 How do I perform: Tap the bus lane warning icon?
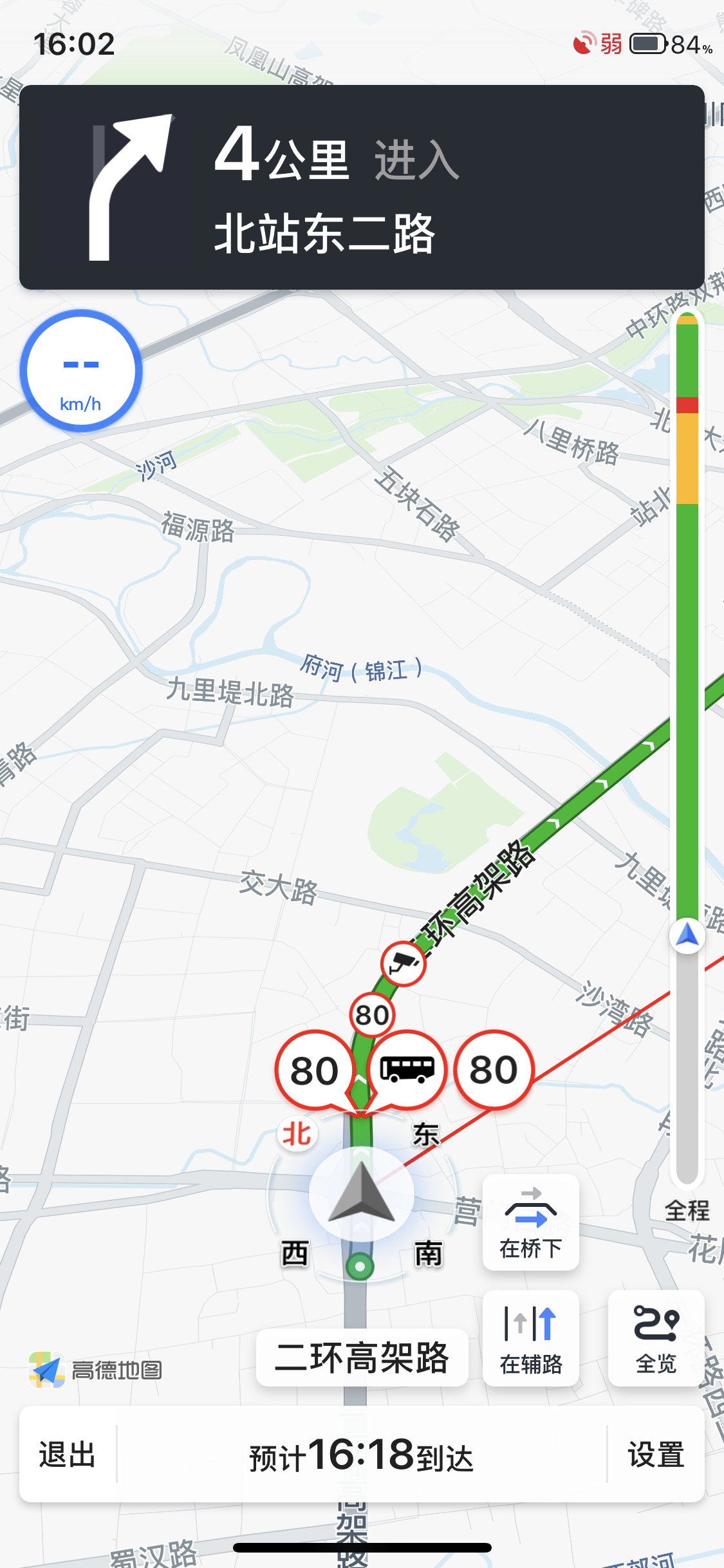coord(406,1070)
